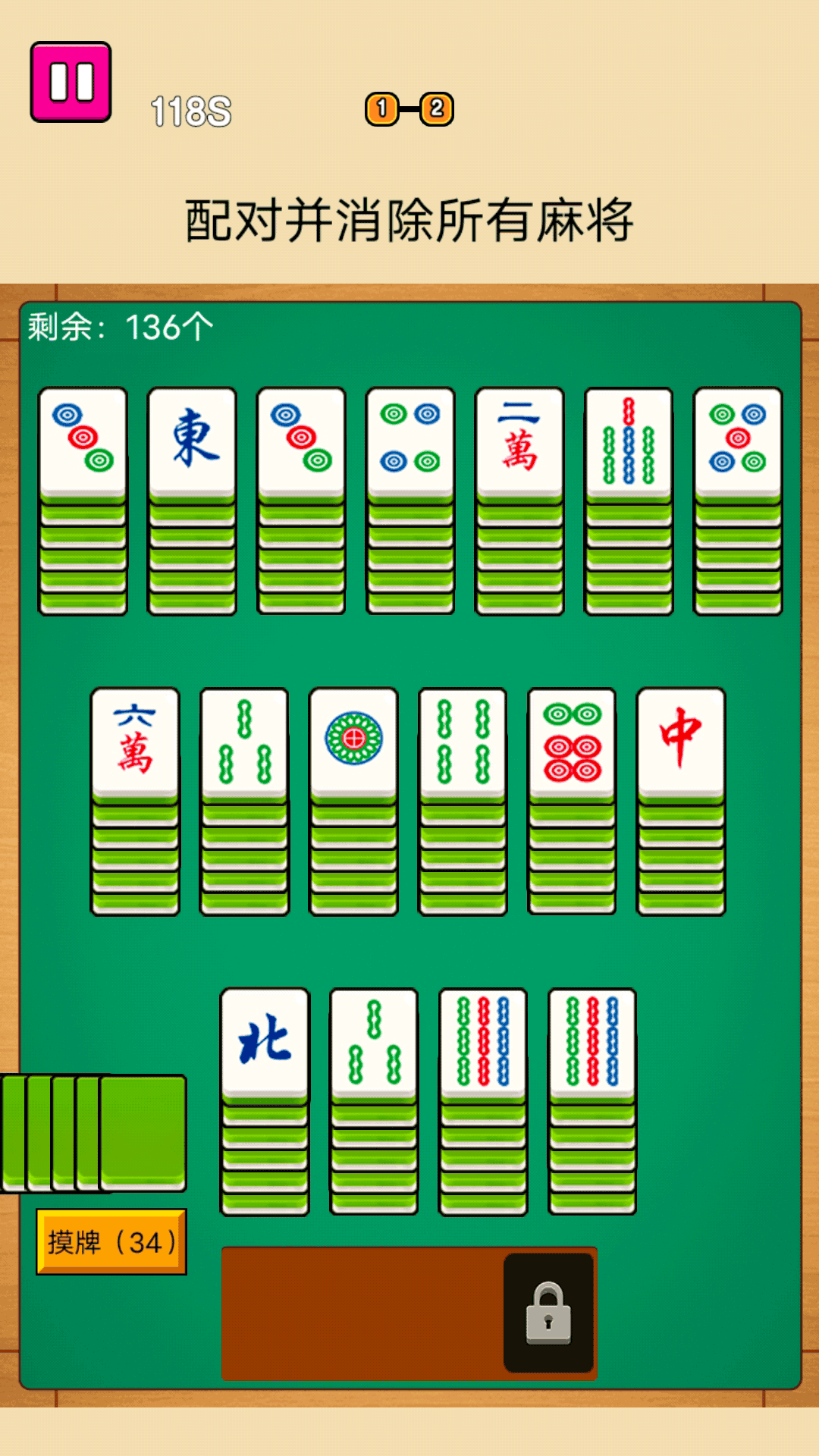This screenshot has width=819, height=1456.
Task: Choose the red 中 dragon tile
Action: coord(681,742)
